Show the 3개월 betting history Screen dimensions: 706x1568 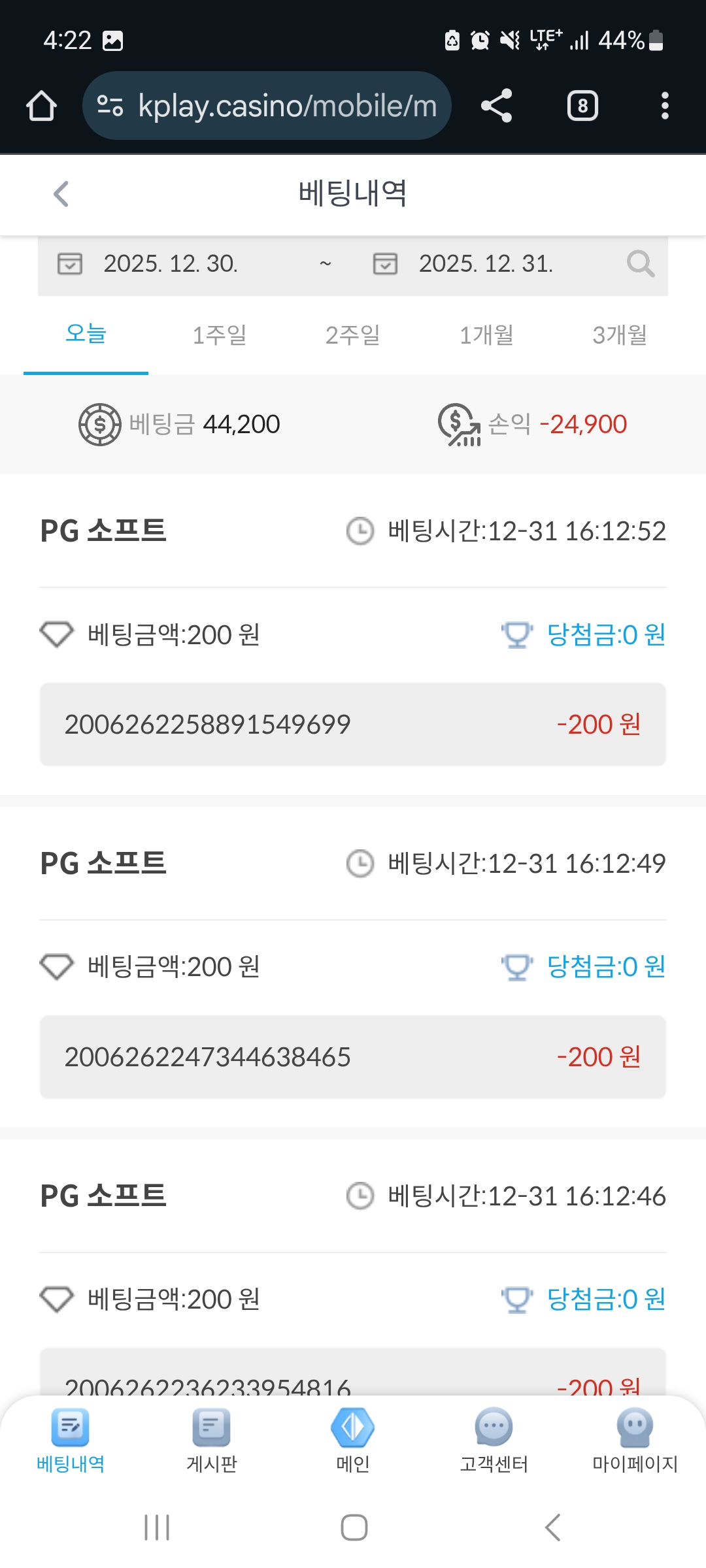point(620,335)
